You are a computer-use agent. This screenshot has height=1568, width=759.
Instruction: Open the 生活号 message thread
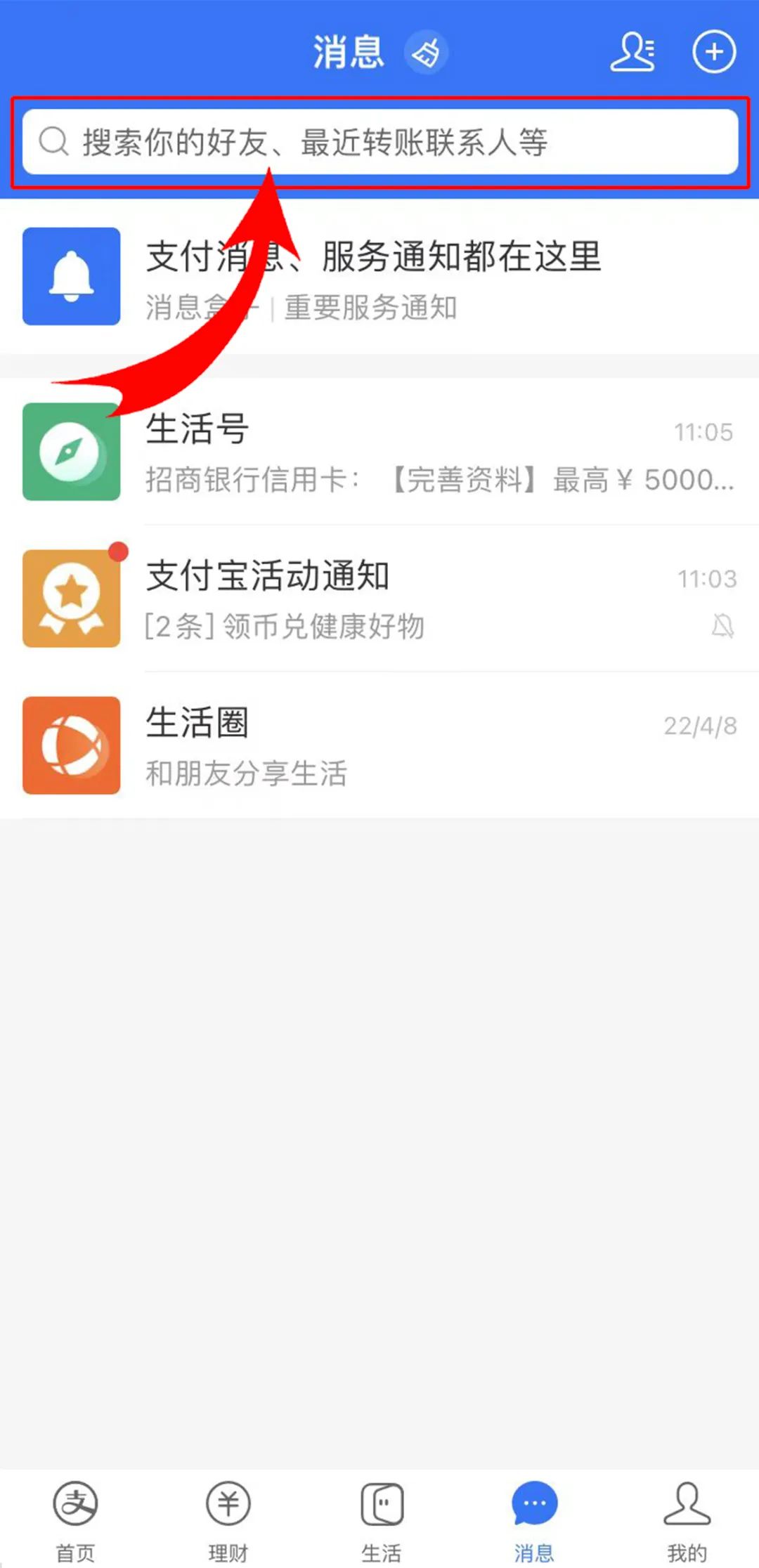(379, 452)
